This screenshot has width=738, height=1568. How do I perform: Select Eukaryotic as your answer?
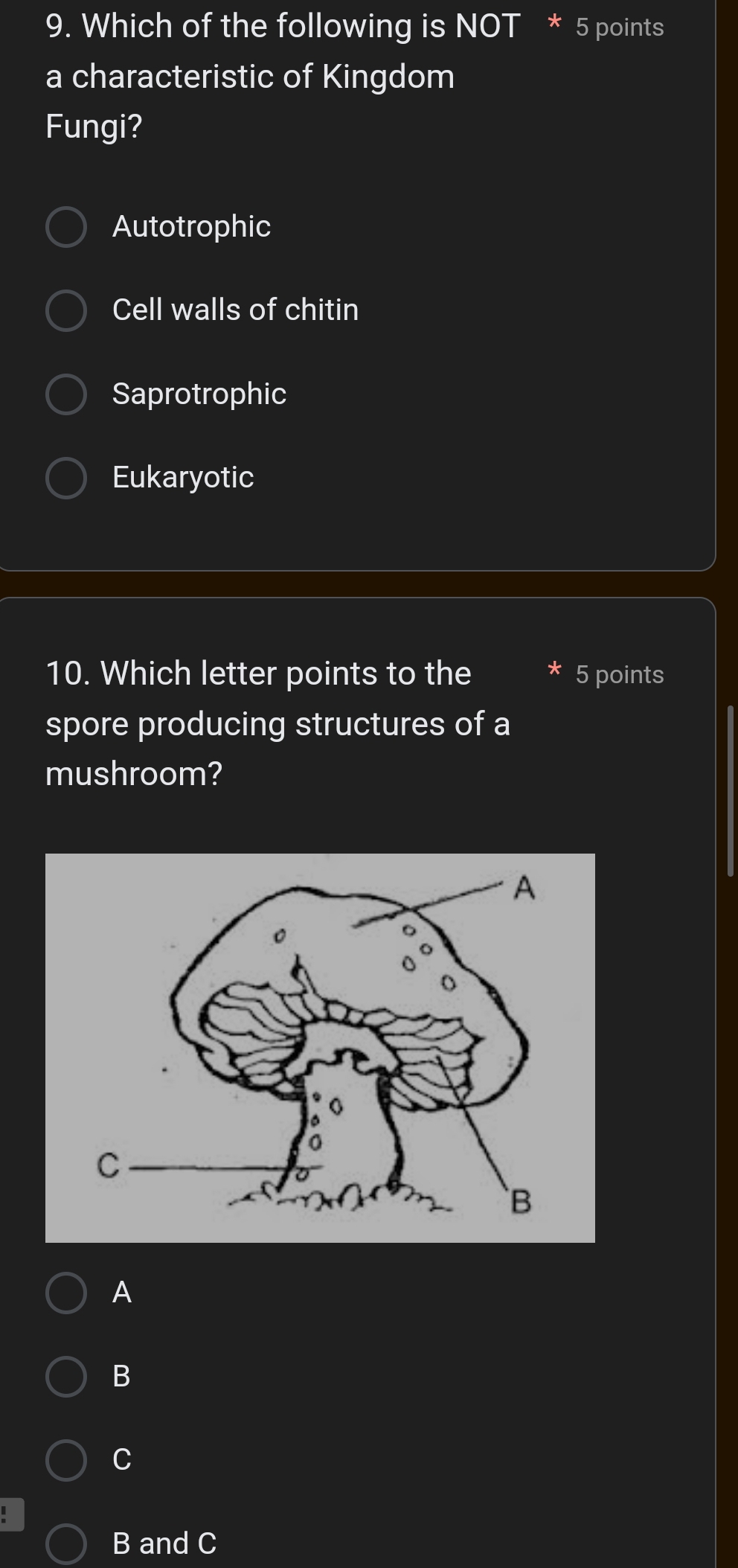pyautogui.click(x=66, y=479)
